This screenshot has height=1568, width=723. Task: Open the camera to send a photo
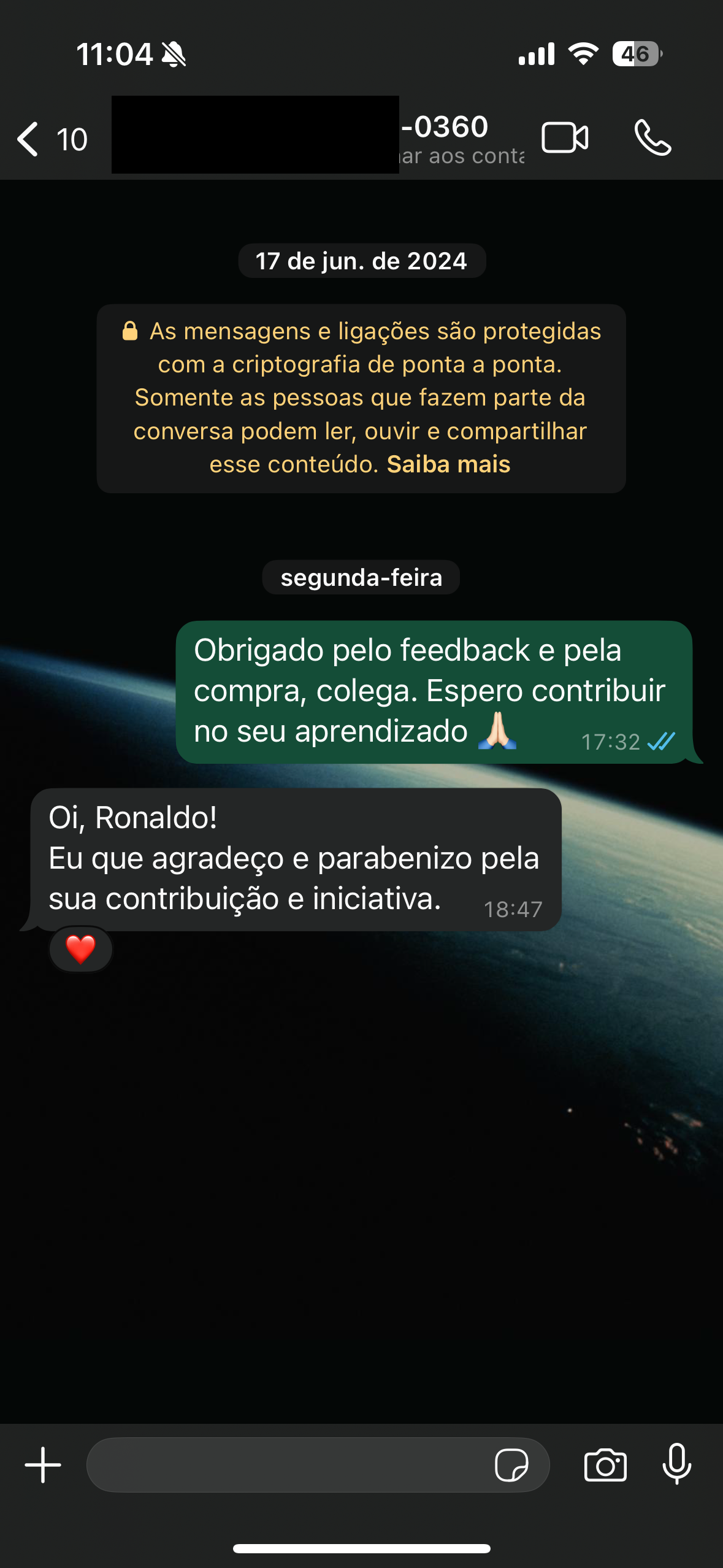tap(605, 1465)
